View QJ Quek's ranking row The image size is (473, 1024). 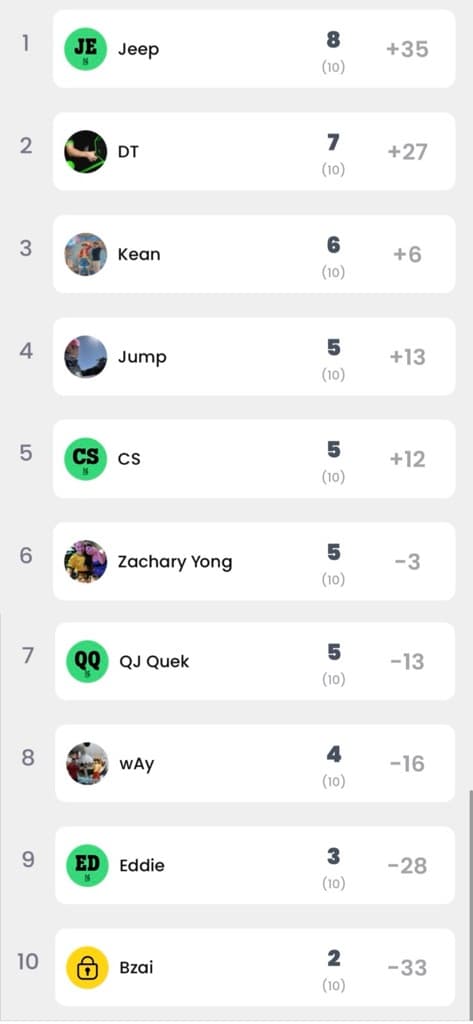pos(255,661)
